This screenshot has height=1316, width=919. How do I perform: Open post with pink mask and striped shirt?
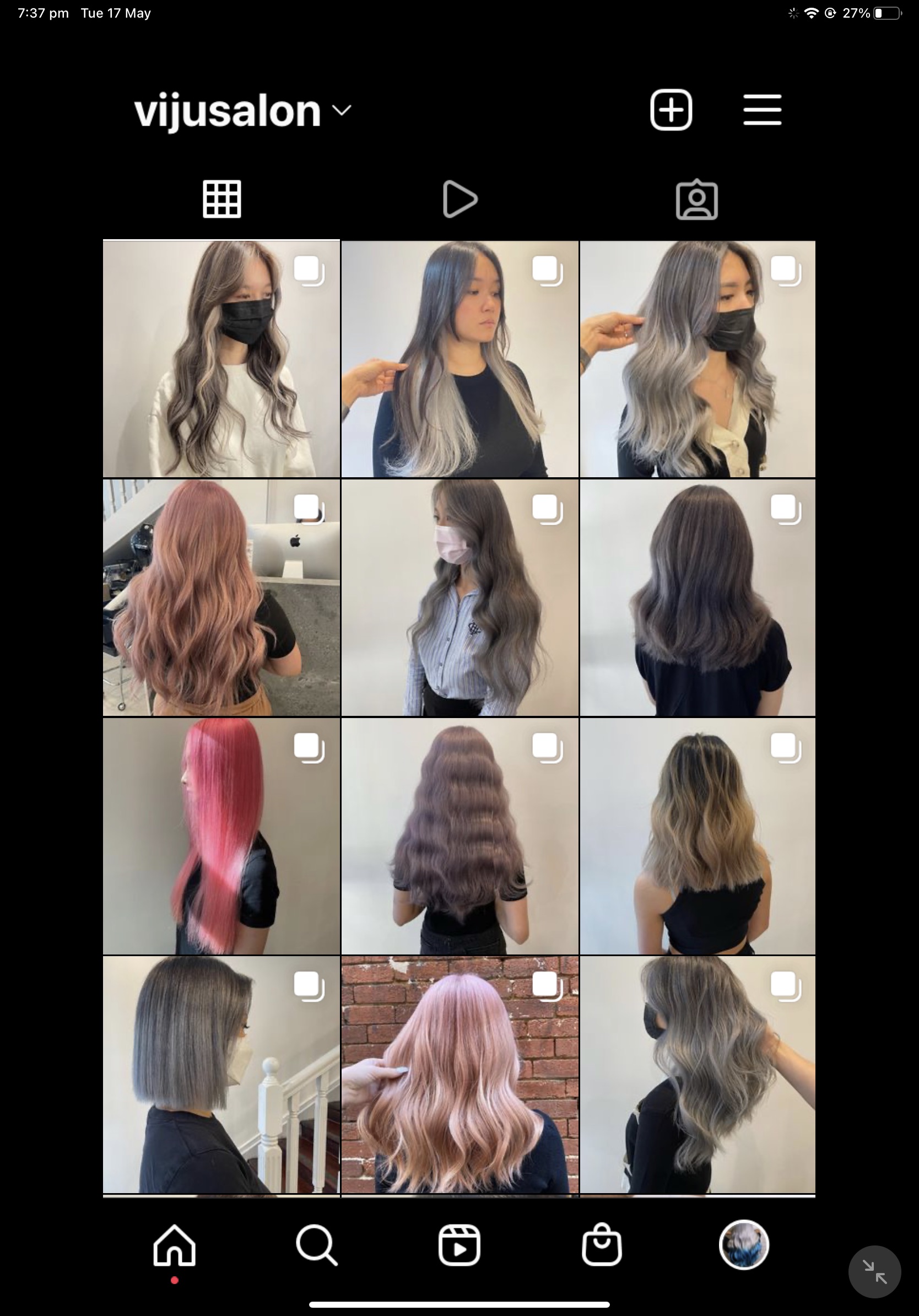(x=459, y=598)
